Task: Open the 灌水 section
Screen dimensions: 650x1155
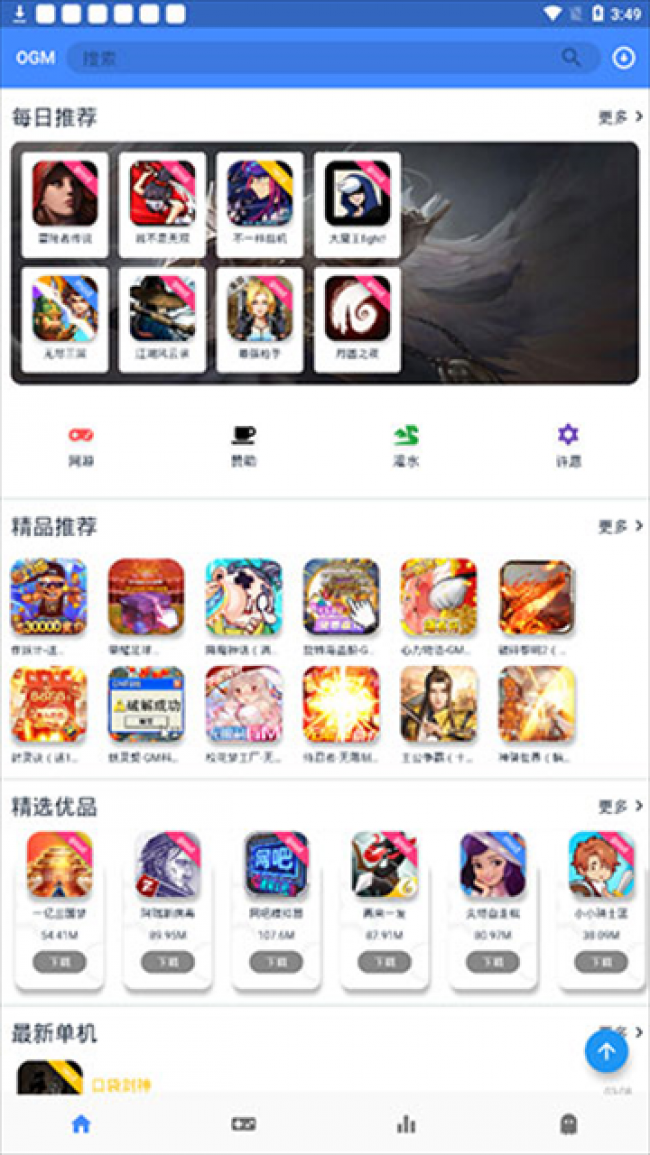Action: tap(406, 445)
